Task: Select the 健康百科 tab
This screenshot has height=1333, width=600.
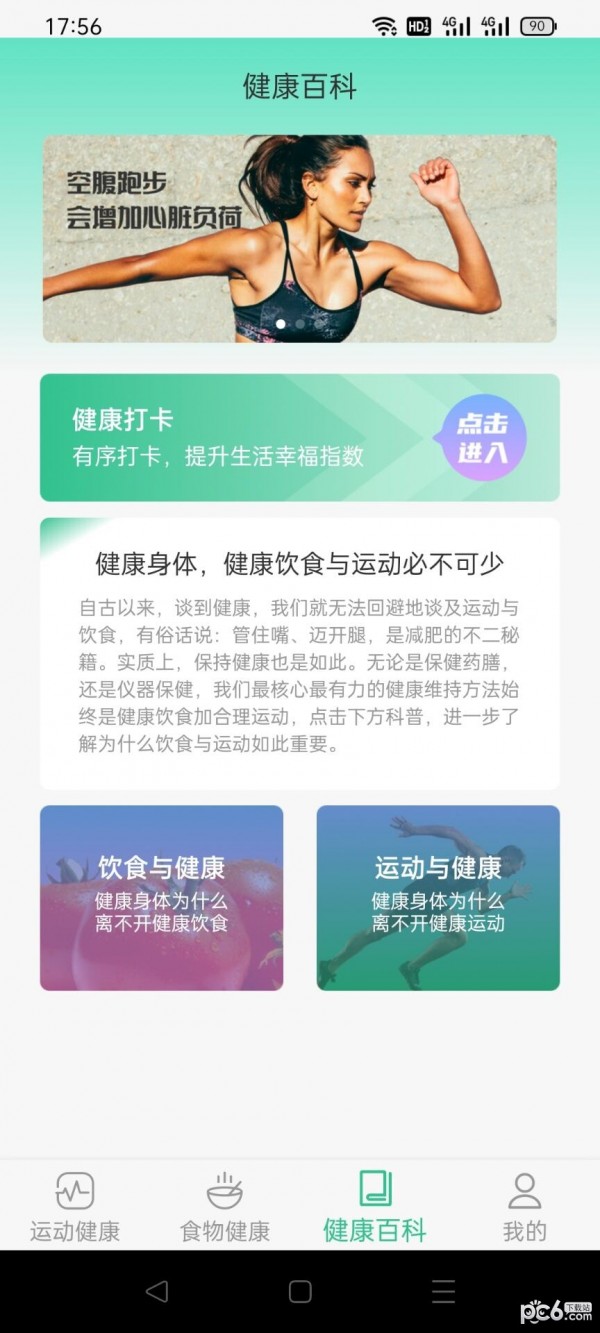Action: click(x=375, y=1206)
